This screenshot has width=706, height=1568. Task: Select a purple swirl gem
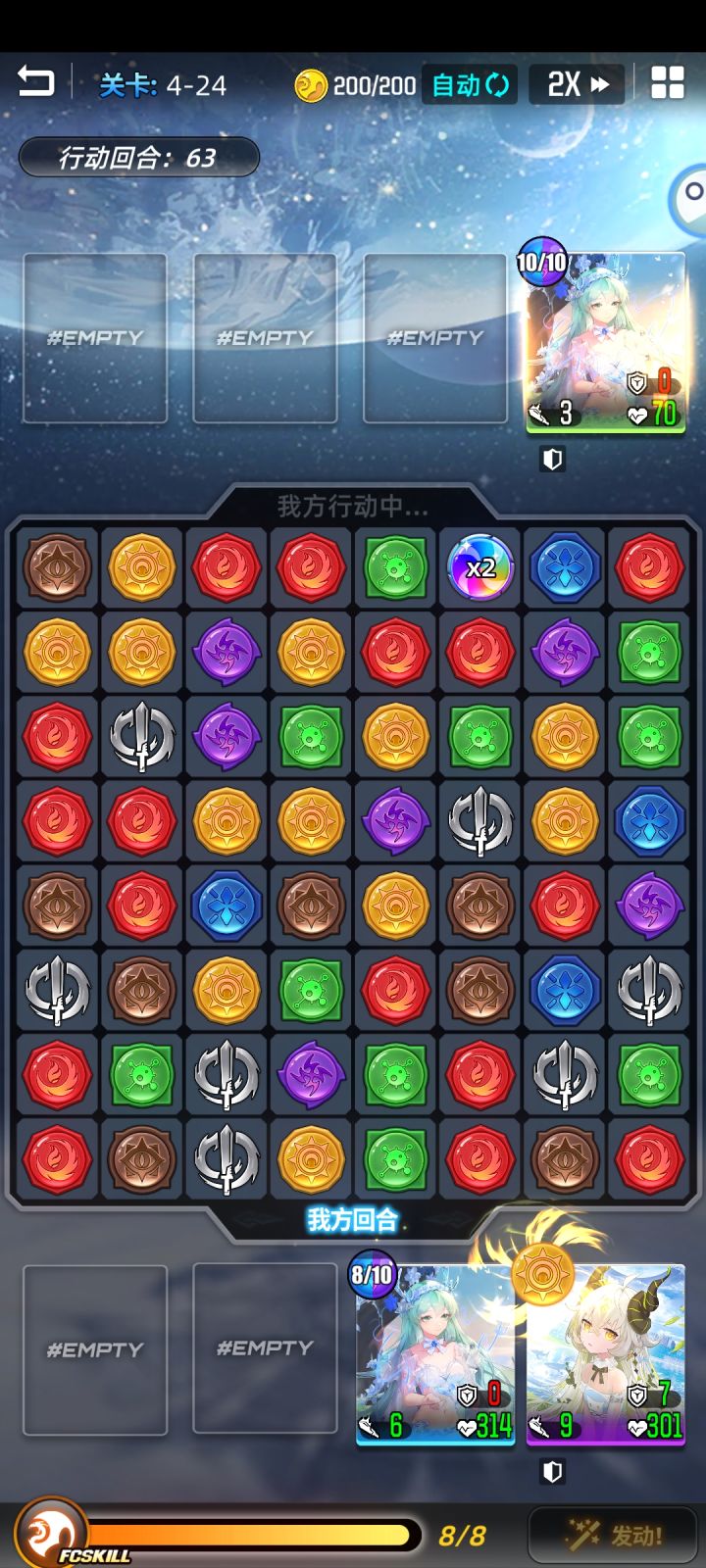click(x=226, y=652)
